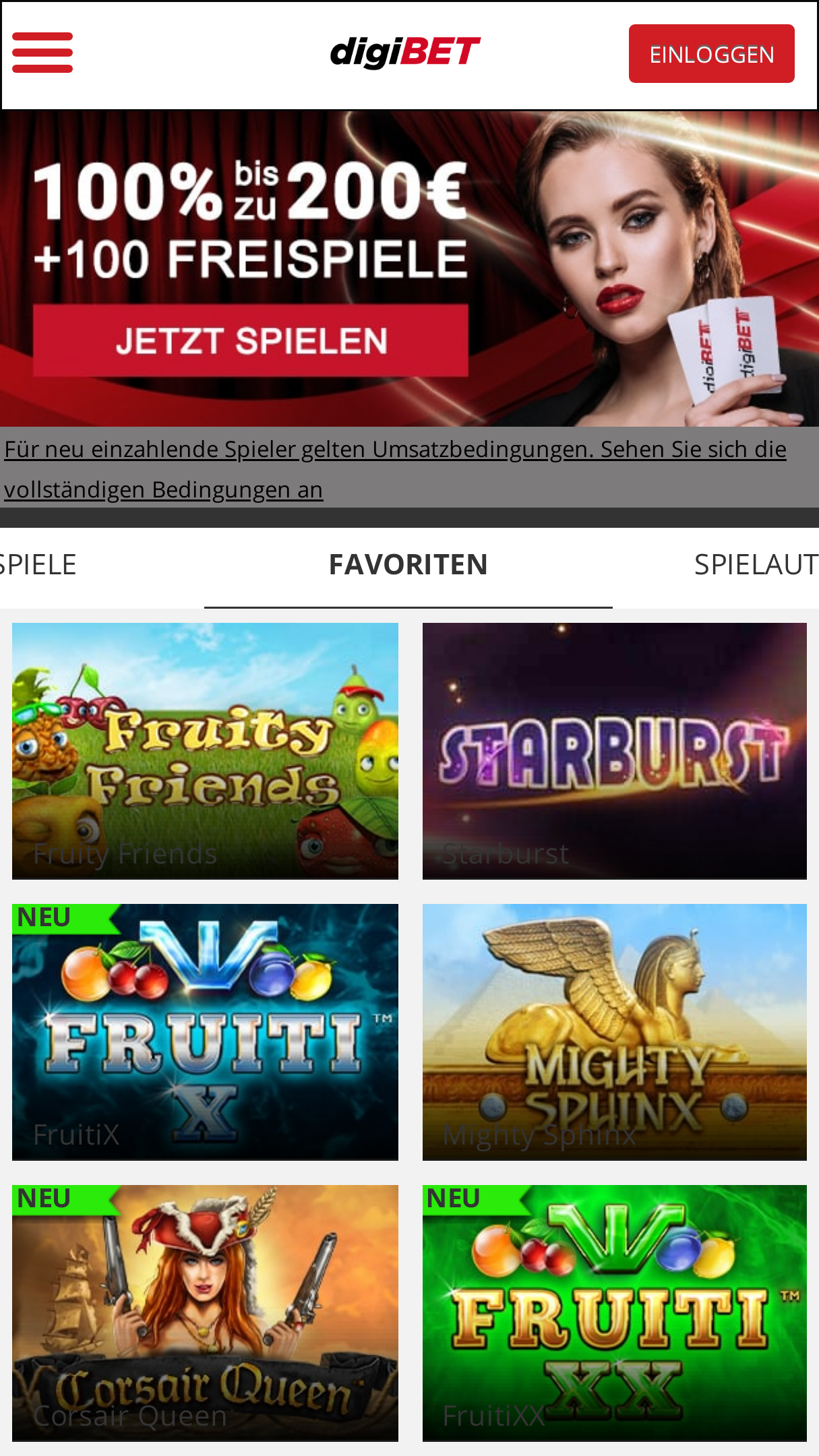This screenshot has width=819, height=1456.
Task: Launch the Starburst slot
Action: (x=615, y=751)
